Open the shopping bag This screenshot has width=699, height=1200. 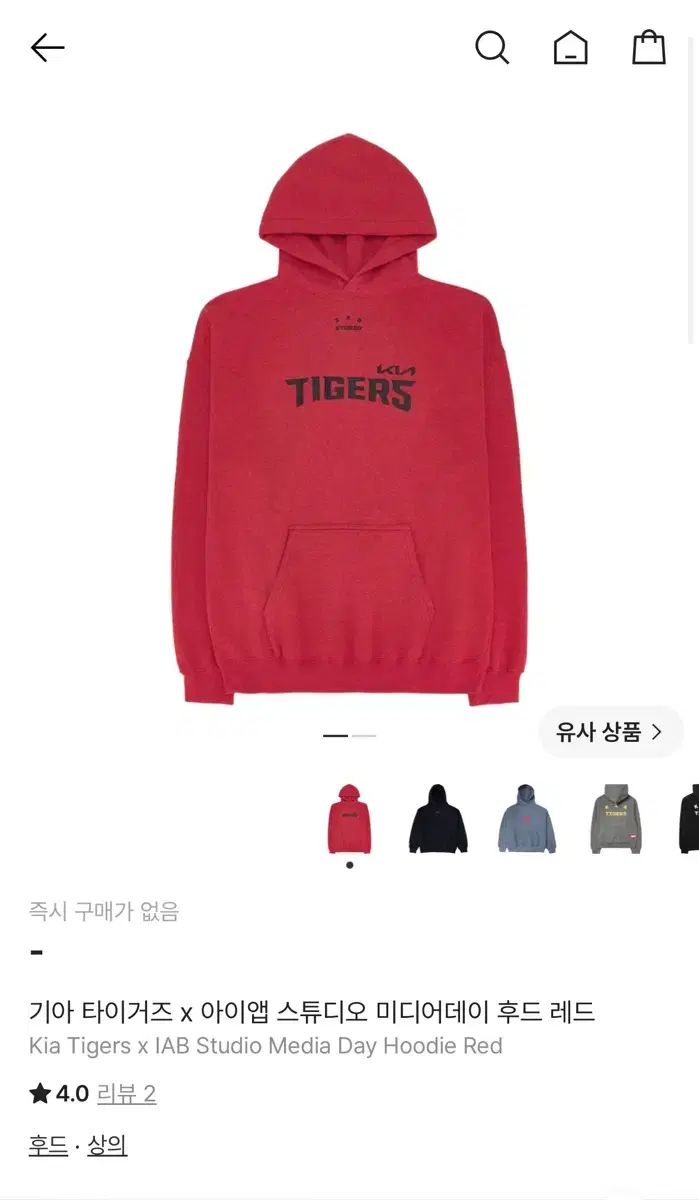[x=649, y=47]
